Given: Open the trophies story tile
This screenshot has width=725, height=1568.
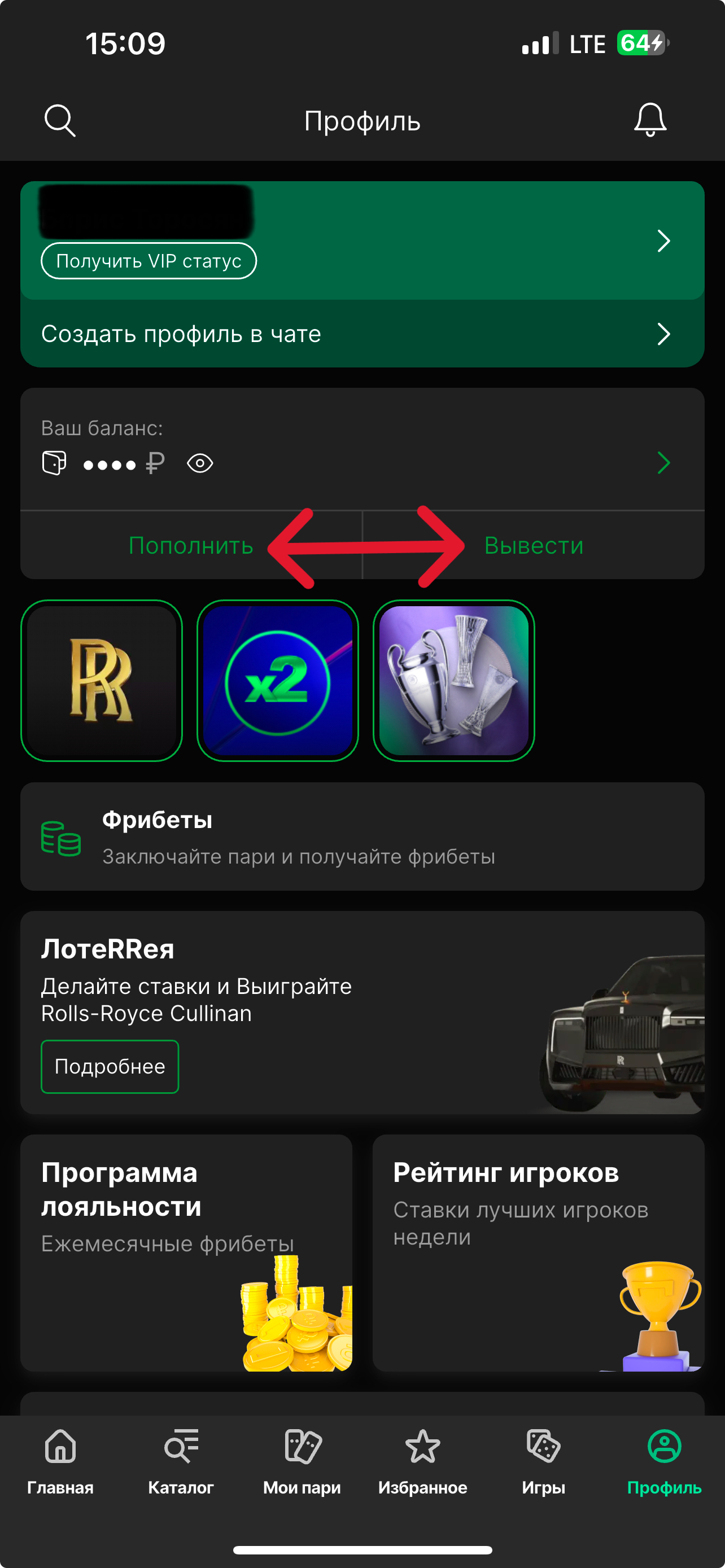Looking at the screenshot, I should [x=453, y=681].
